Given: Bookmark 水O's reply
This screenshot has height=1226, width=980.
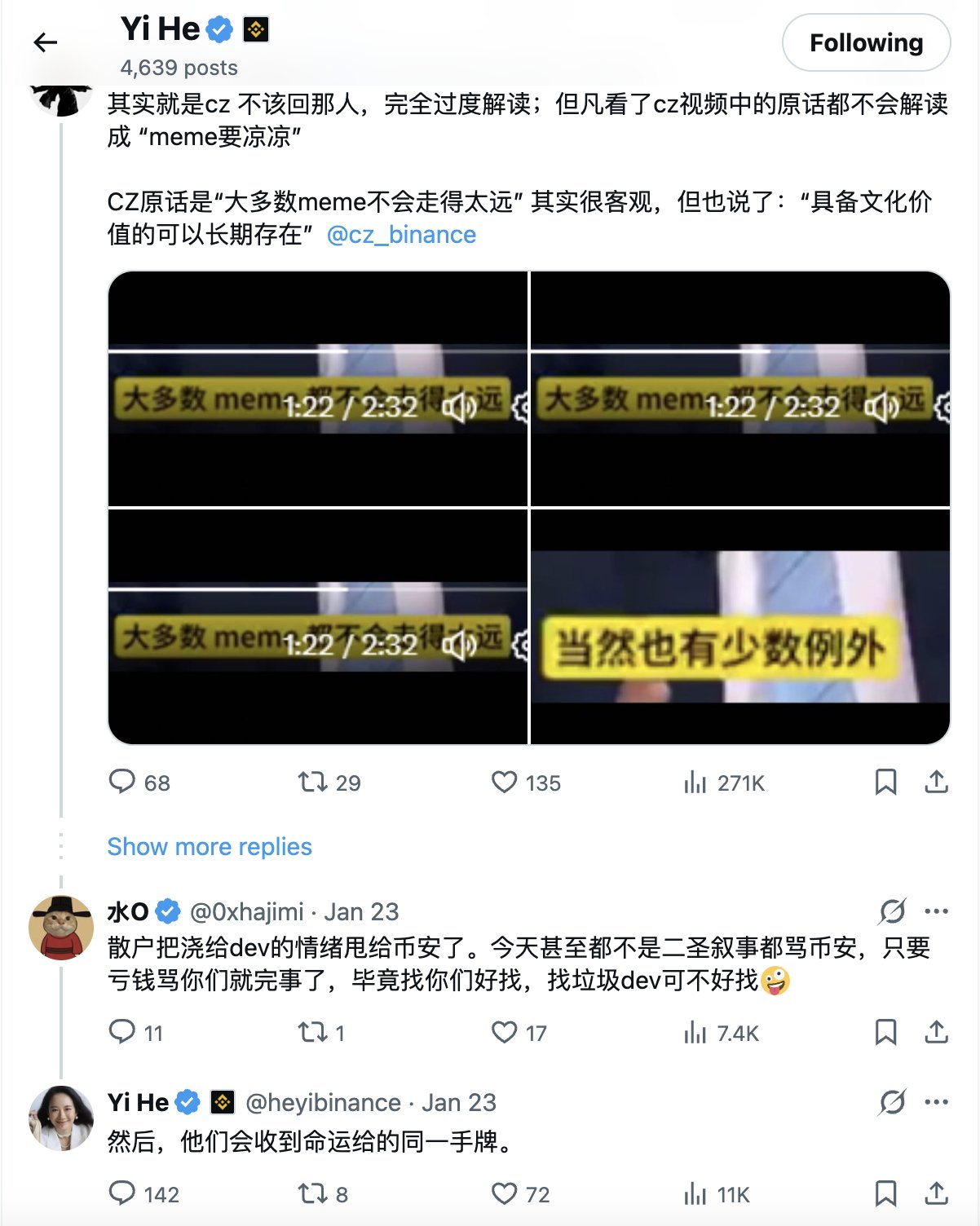Looking at the screenshot, I should pos(885,1033).
